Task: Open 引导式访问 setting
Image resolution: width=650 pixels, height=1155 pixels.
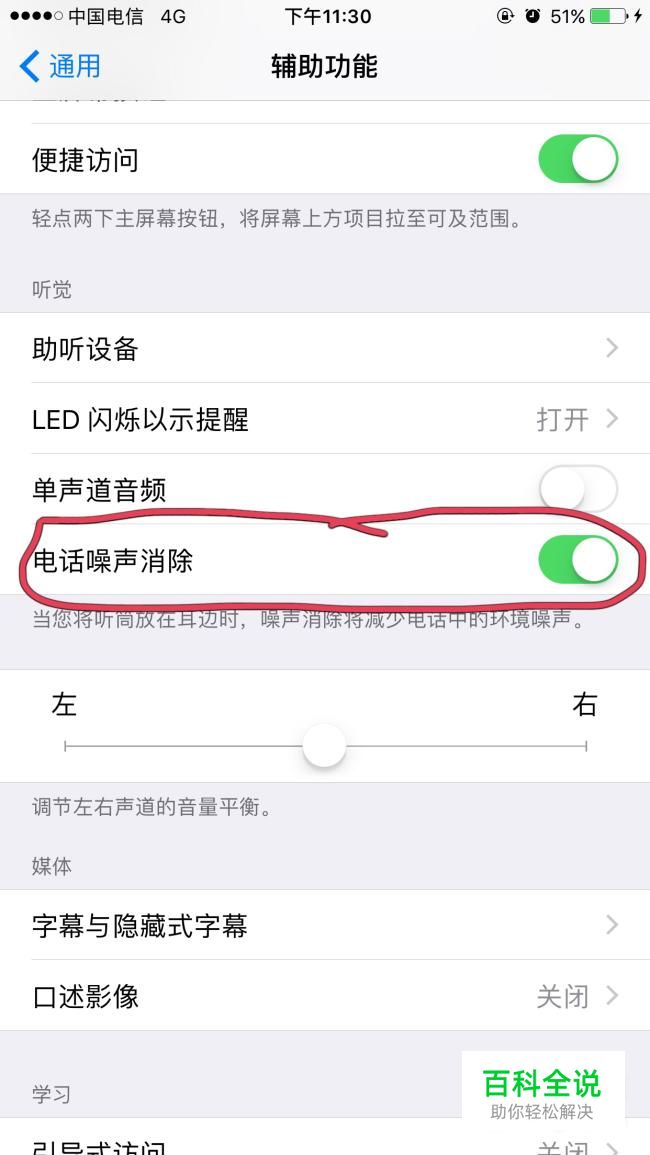Action: [325, 1138]
